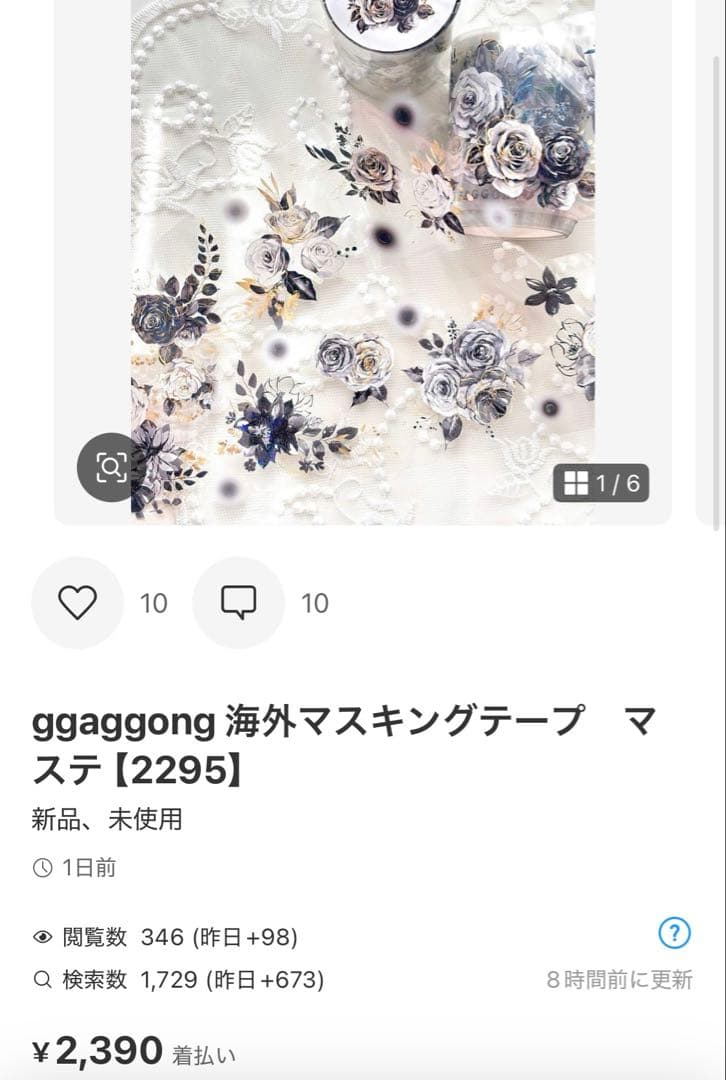
Task: Click the magnifier icon beside 検索数
Action: tap(42, 980)
